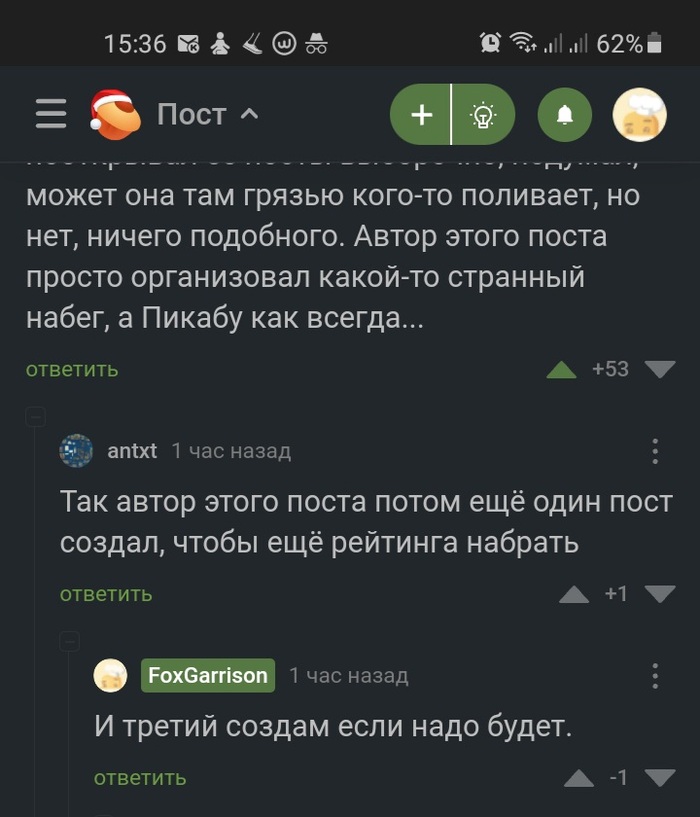700x817 pixels.
Task: Reply to the comment rated +53
Action: tap(72, 370)
